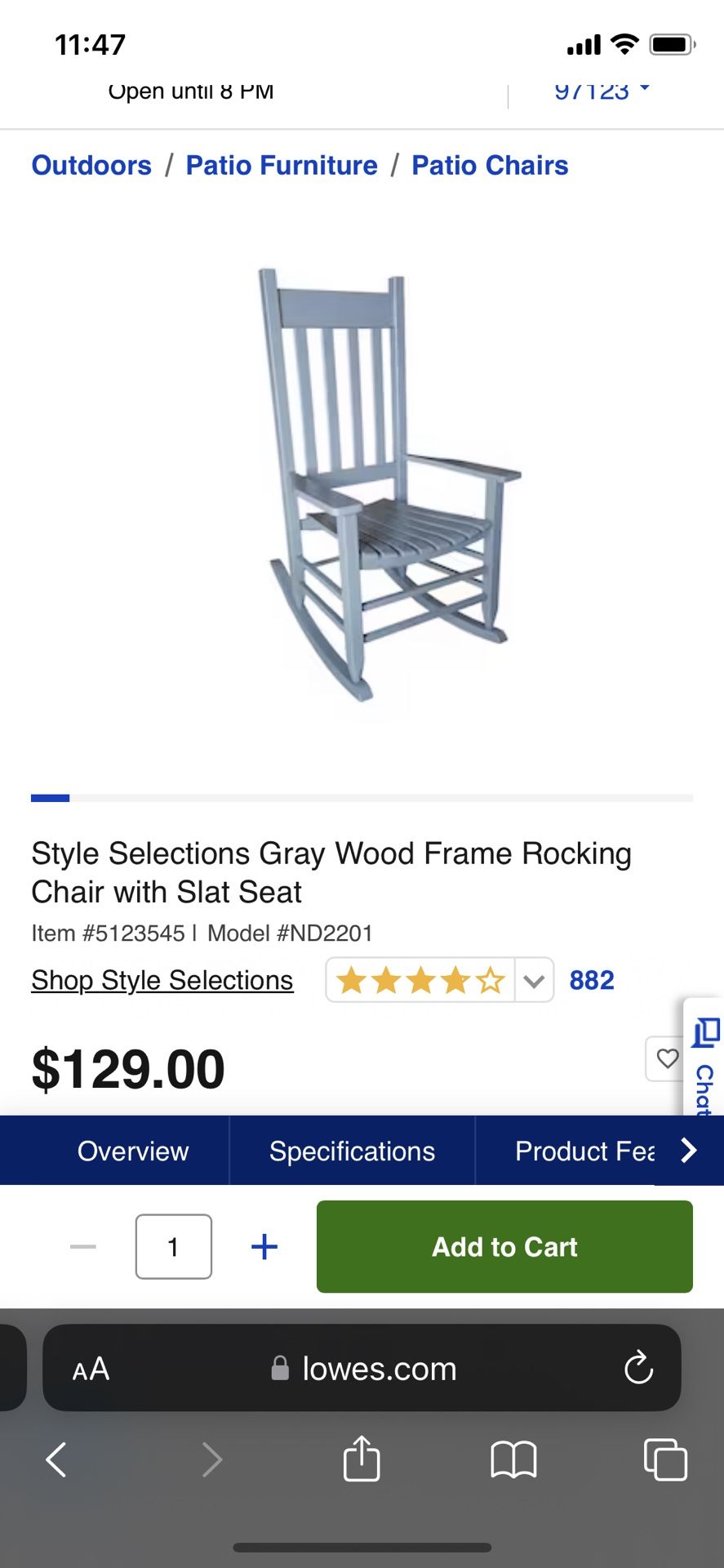Reveal more tabs with the right chevron
Image resolution: width=724 pixels, height=1568 pixels.
click(690, 1150)
